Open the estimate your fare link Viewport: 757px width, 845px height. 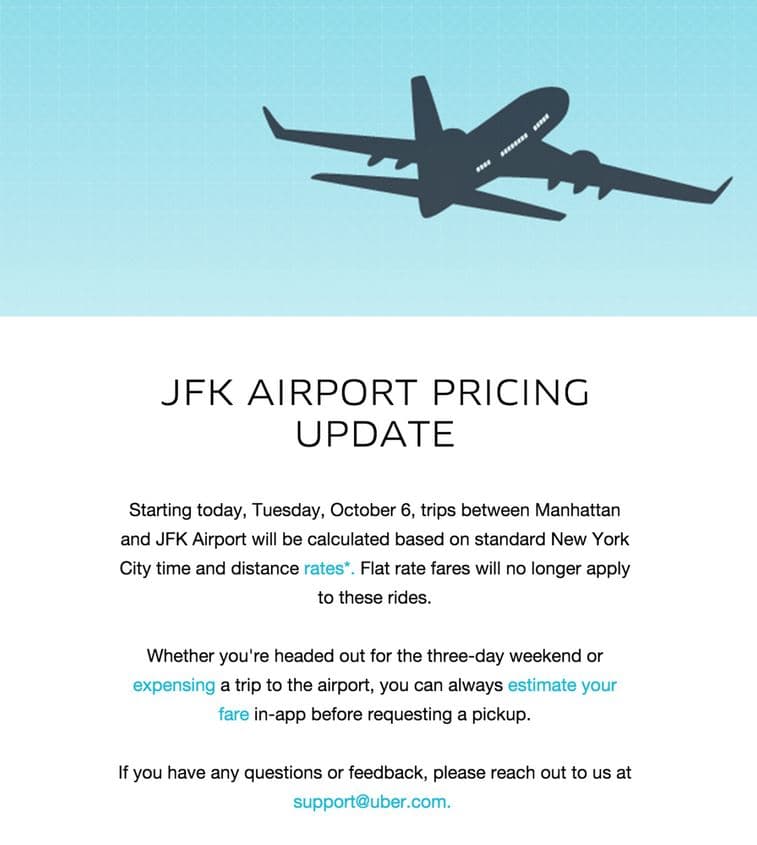click(562, 686)
